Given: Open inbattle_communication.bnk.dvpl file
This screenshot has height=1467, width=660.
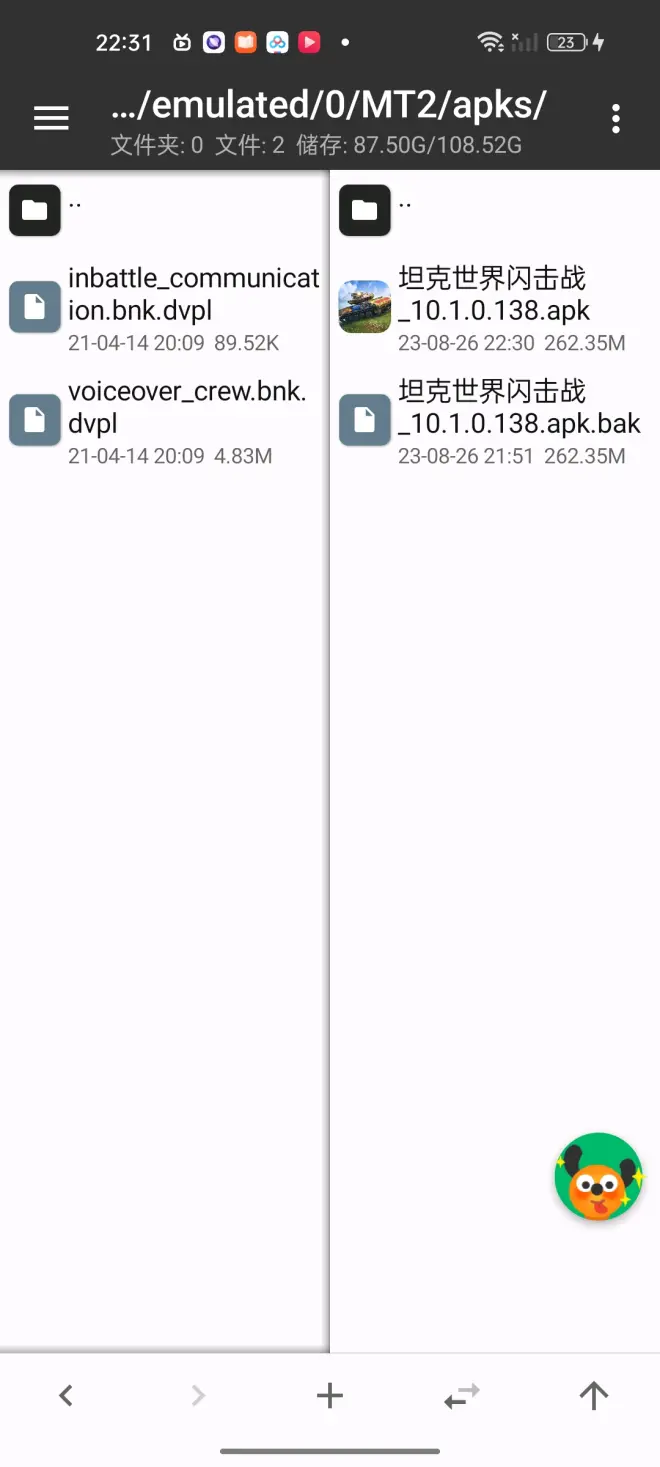Looking at the screenshot, I should (165, 307).
